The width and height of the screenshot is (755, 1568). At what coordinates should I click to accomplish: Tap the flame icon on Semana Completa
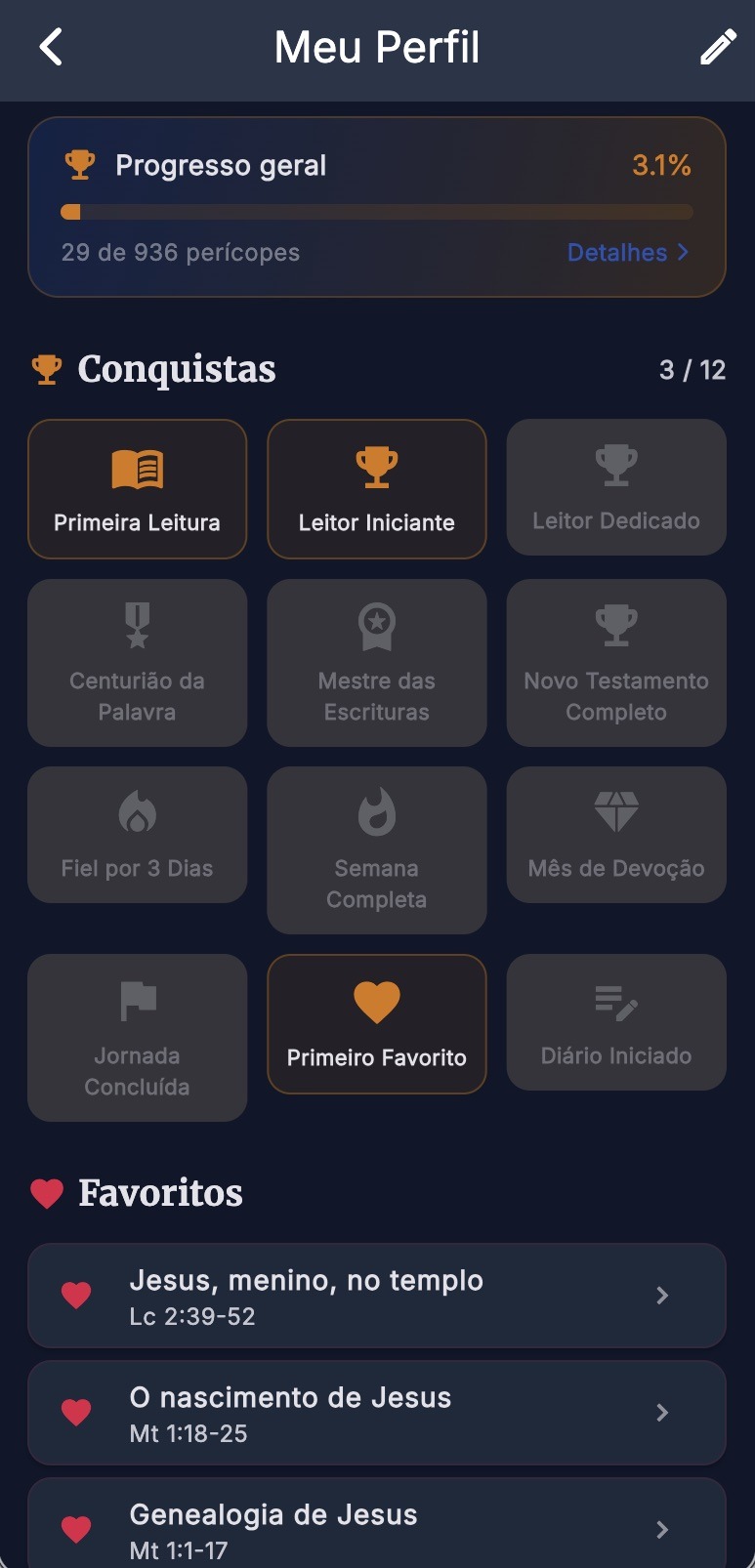pos(376,811)
